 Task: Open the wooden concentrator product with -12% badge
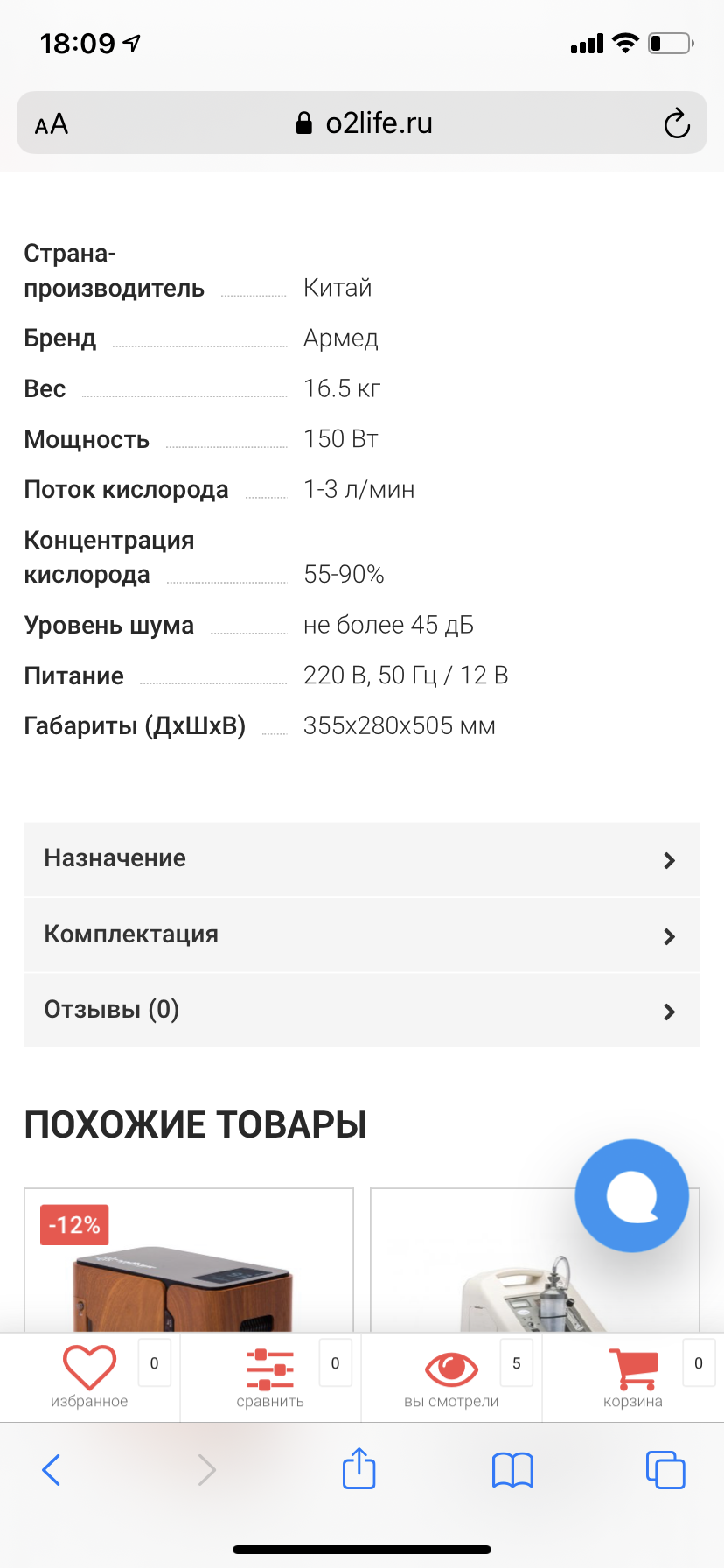[x=188, y=1277]
